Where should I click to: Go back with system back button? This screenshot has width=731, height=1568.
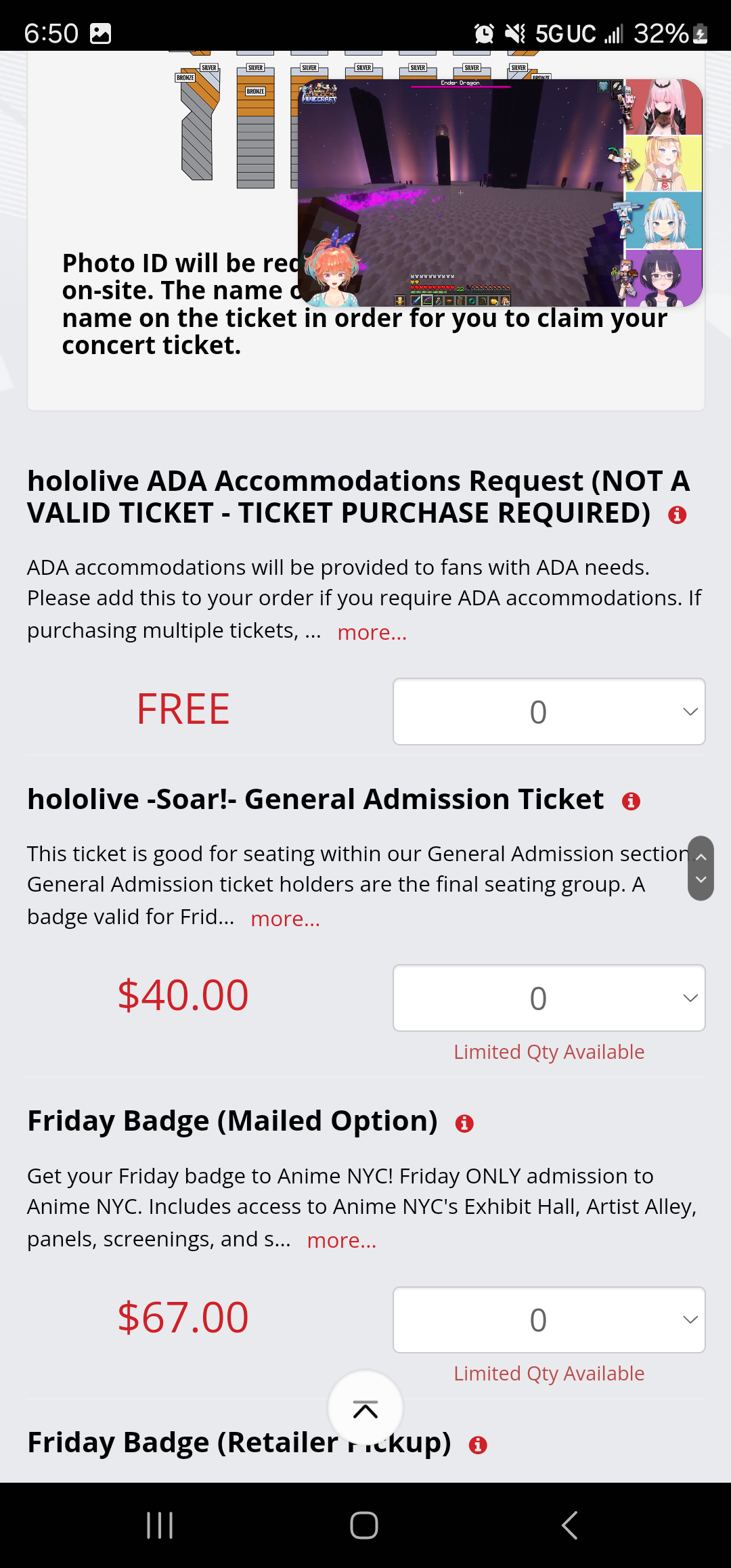click(569, 1525)
